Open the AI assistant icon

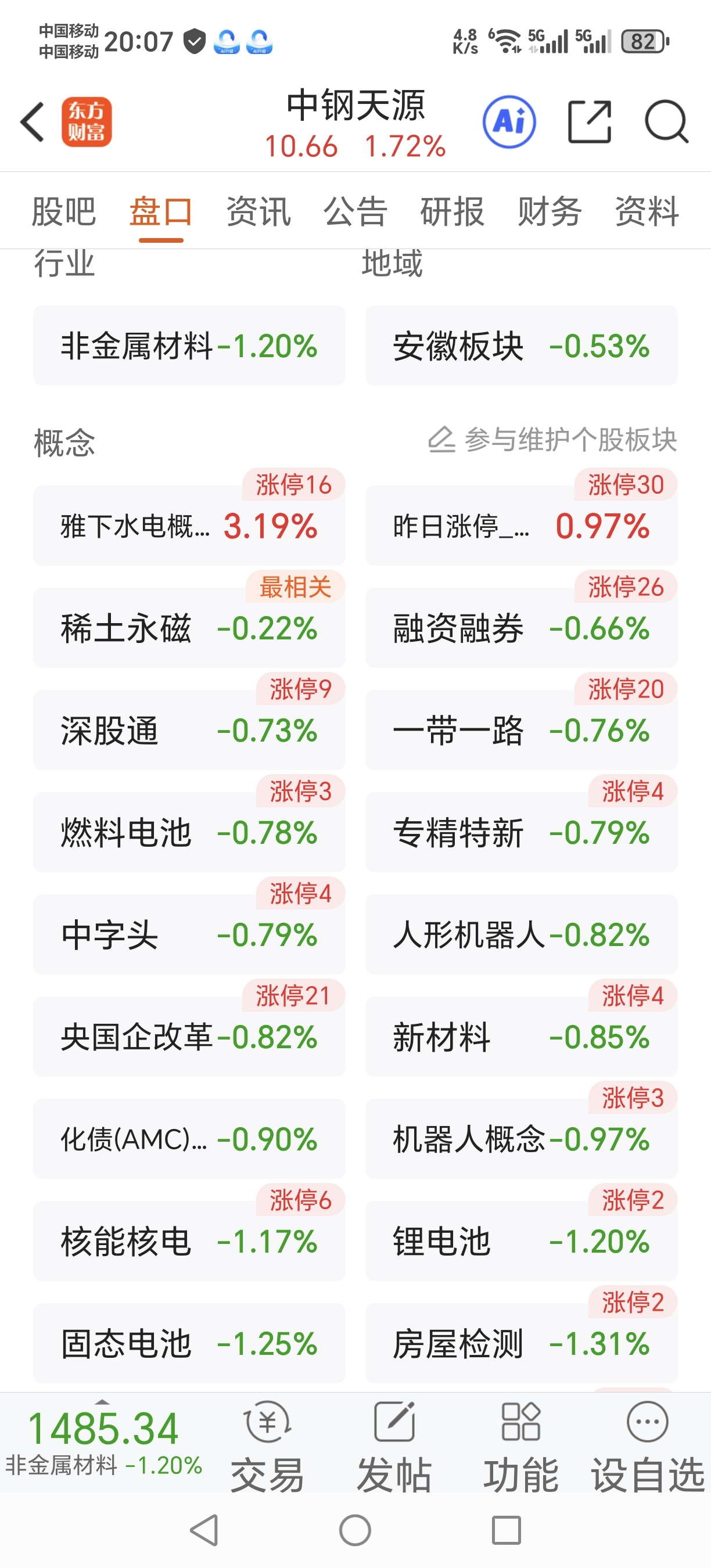509,122
